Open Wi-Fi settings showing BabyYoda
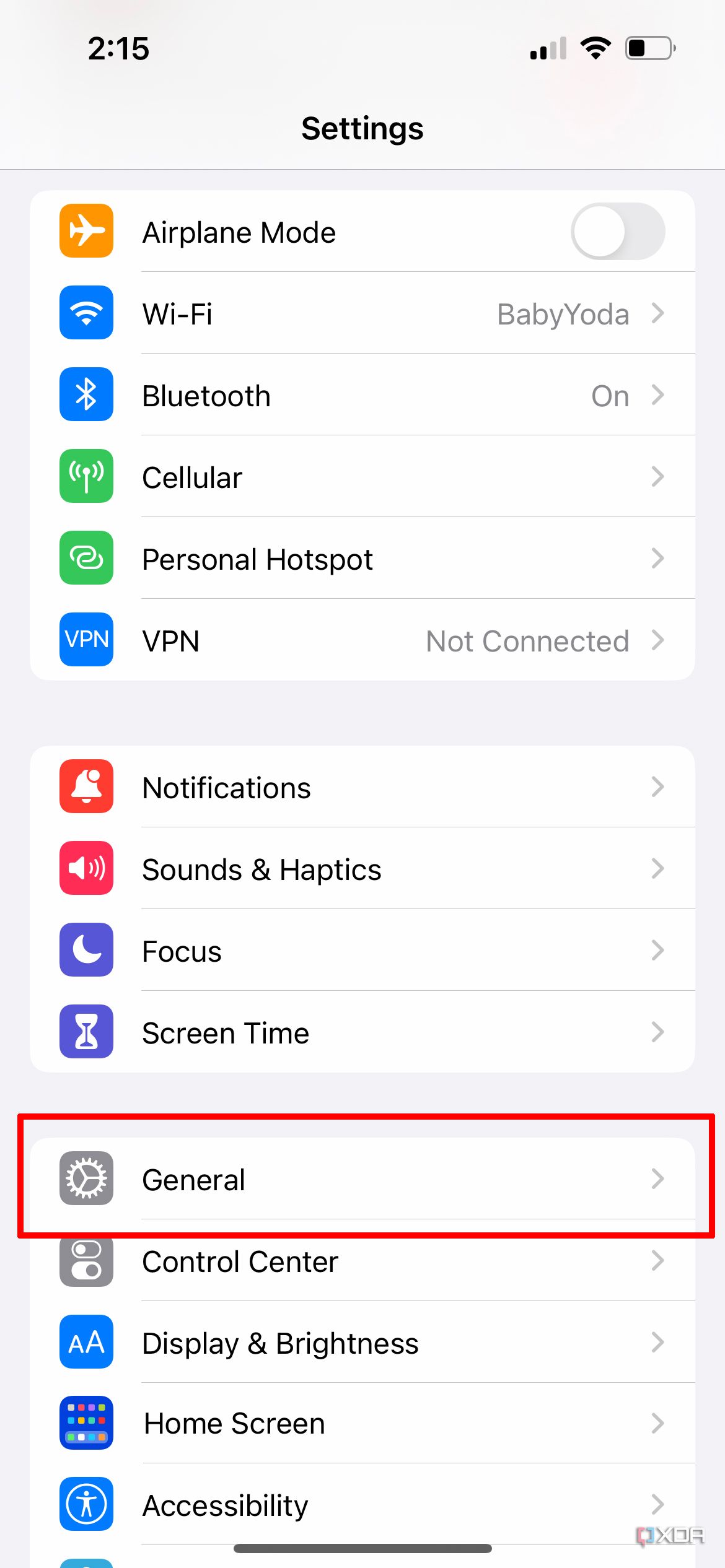Image resolution: width=725 pixels, height=1568 pixels. click(362, 313)
